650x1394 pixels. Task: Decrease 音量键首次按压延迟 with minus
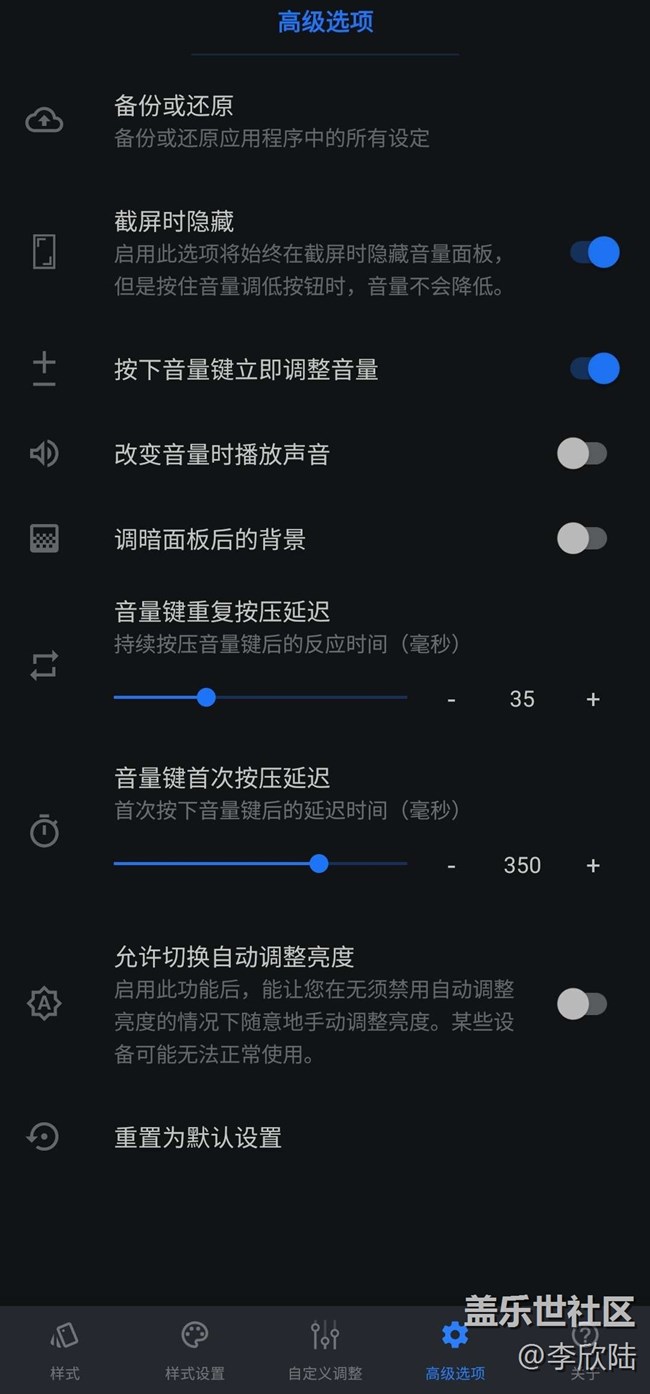tap(452, 865)
